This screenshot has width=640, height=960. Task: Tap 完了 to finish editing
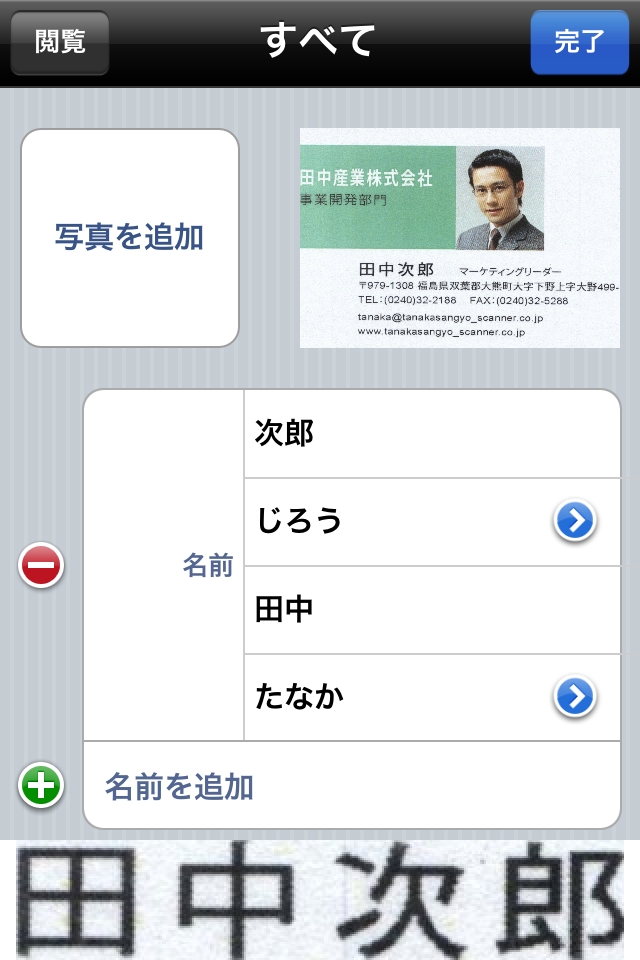pyautogui.click(x=579, y=42)
